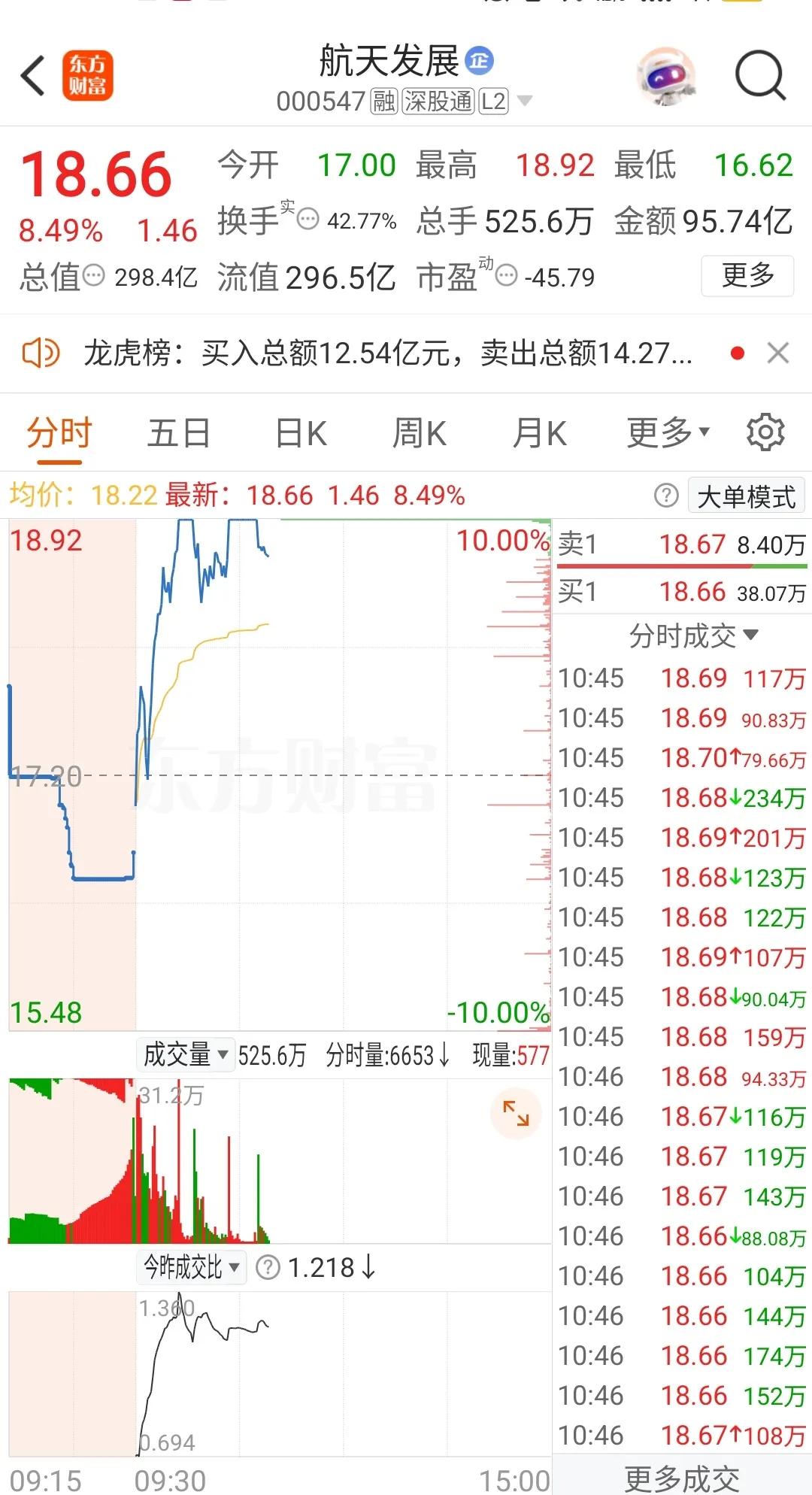
Task: Expand the 更多 chart period menu
Action: (x=666, y=432)
